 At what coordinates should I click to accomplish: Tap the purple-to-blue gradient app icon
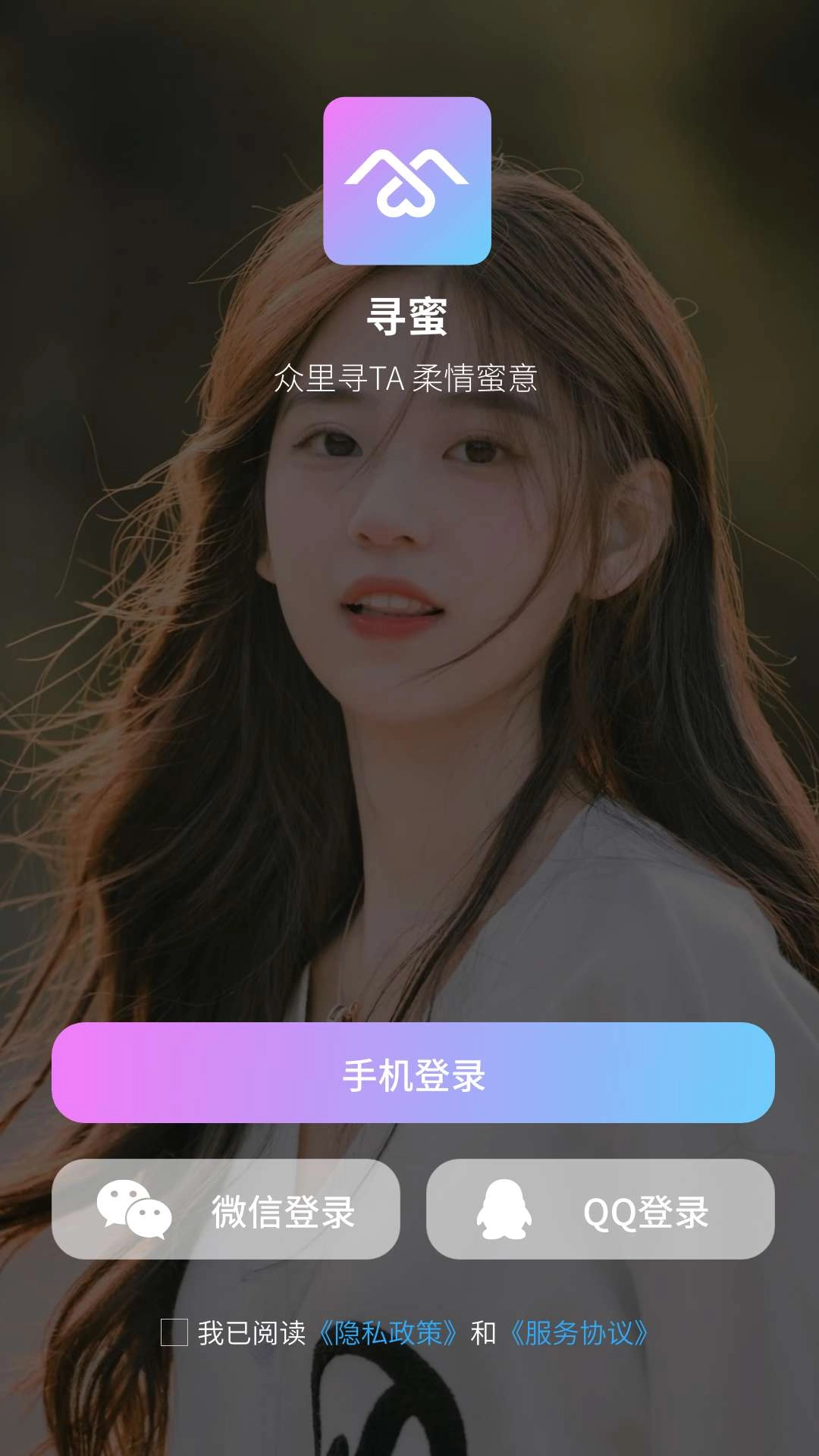[409, 180]
